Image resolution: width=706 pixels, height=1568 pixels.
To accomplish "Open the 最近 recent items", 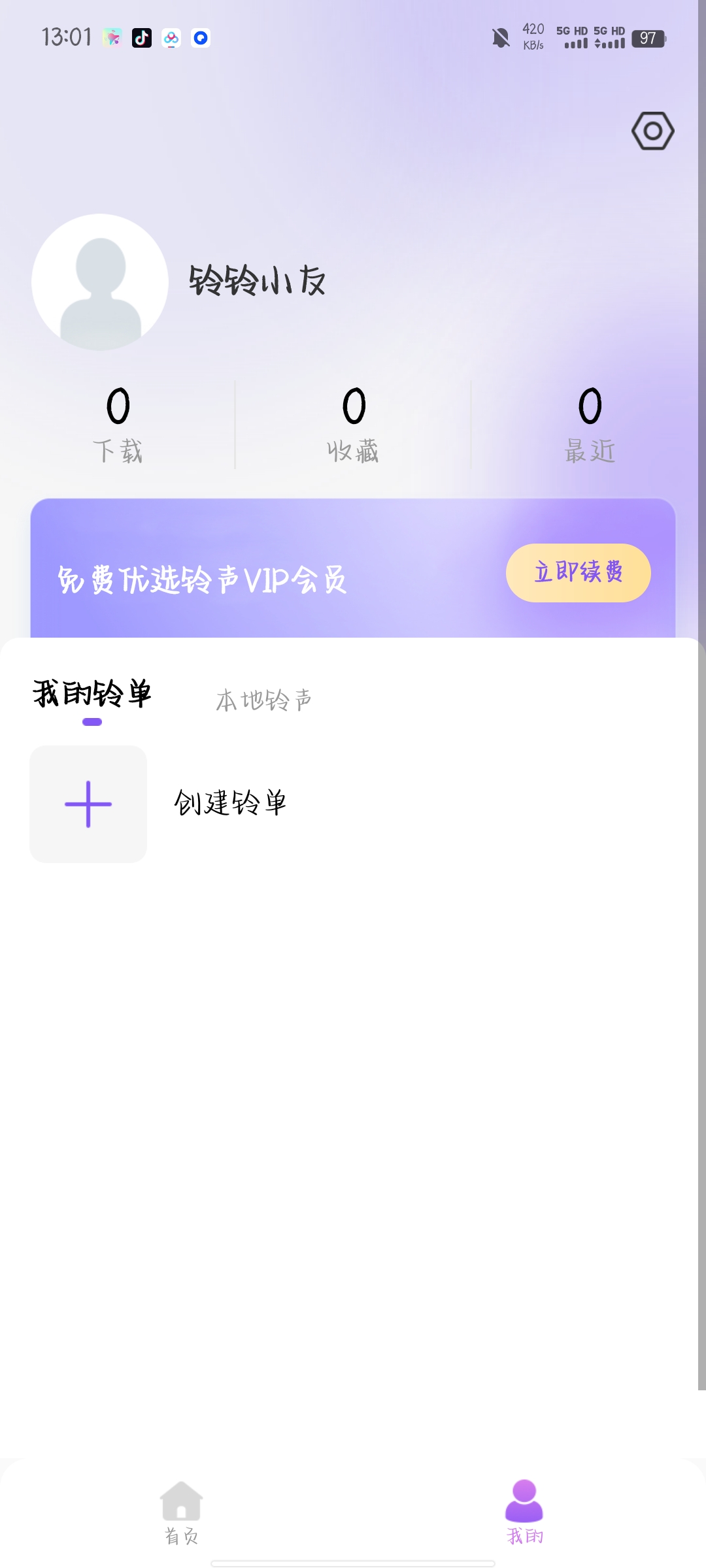I will pyautogui.click(x=590, y=425).
